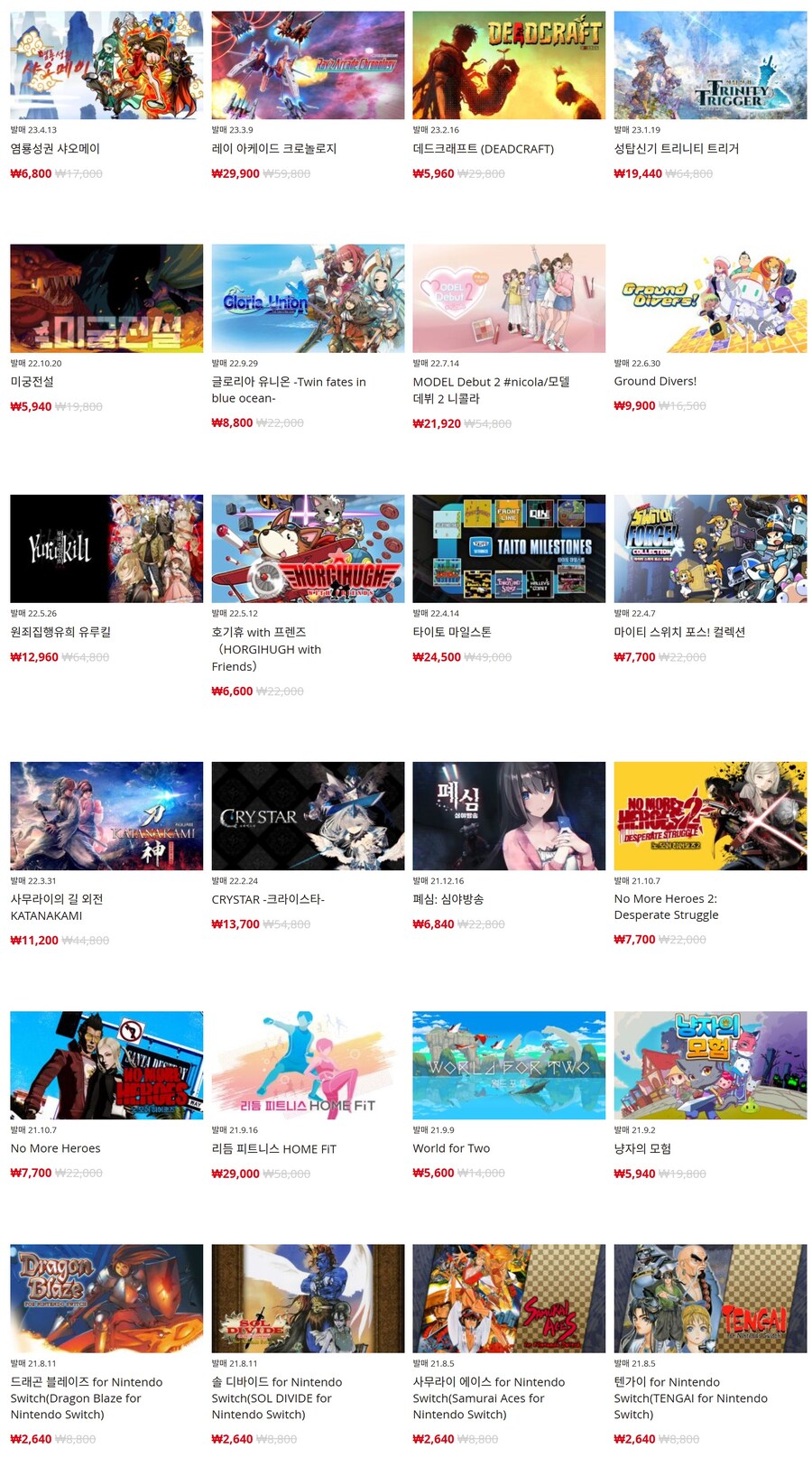This screenshot has height=1476, width=812.
Task: Open 사무라이의 길 외전 KATANAKAMI
Action: (106, 816)
